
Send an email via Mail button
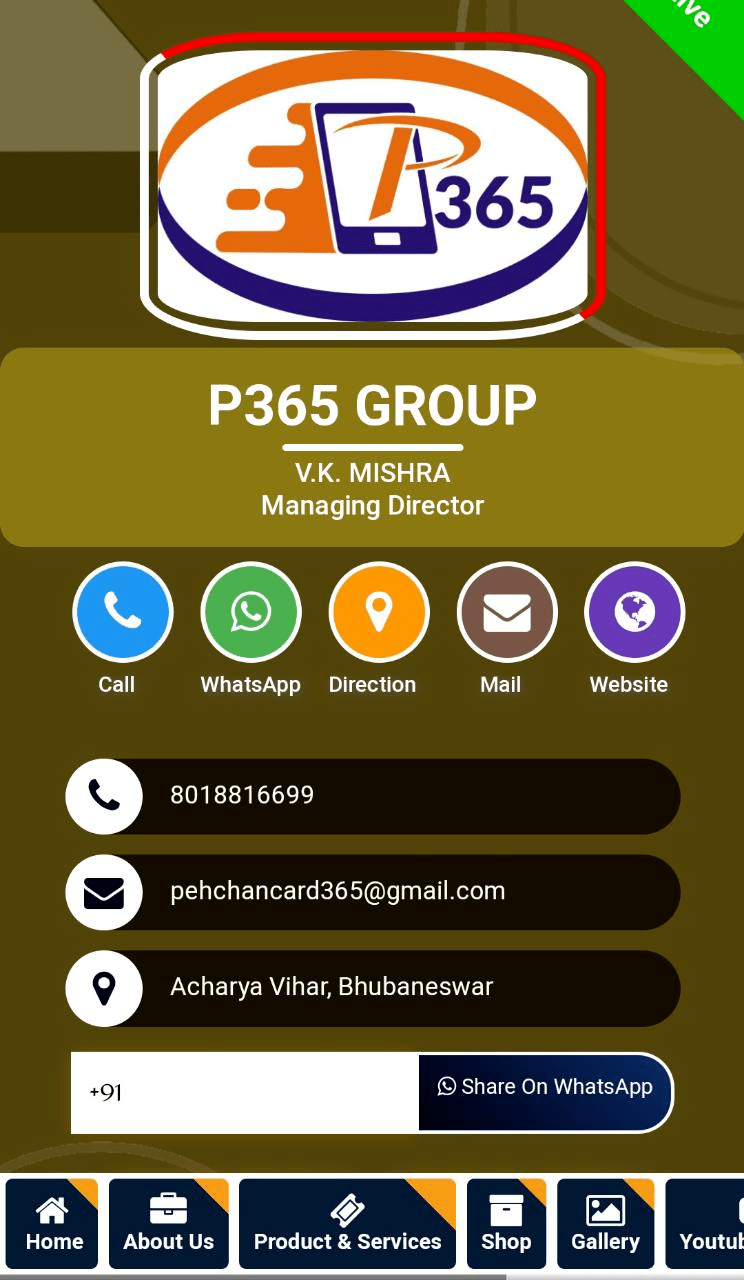(x=506, y=612)
